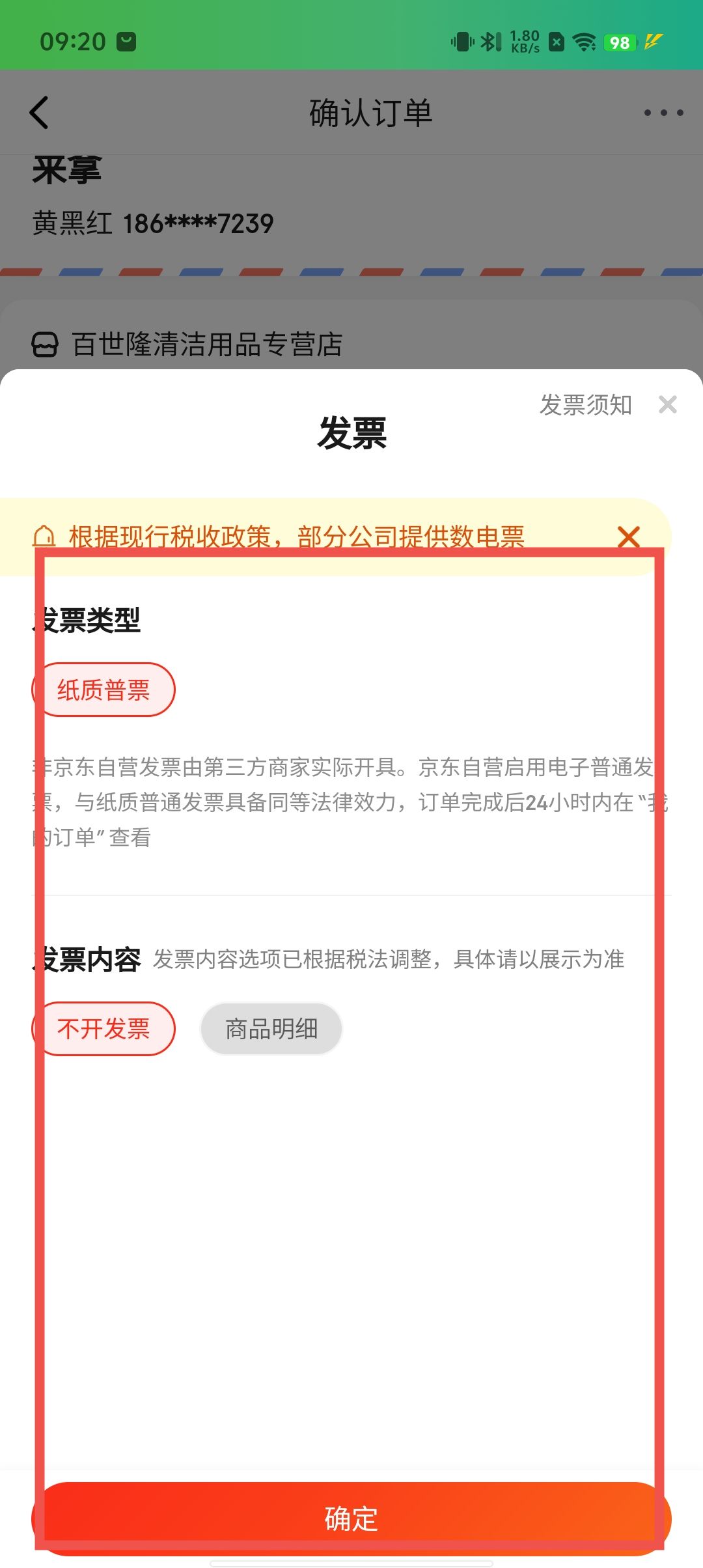The image size is (703, 1568).
Task: Go back from the 确认订单 page
Action: click(40, 113)
